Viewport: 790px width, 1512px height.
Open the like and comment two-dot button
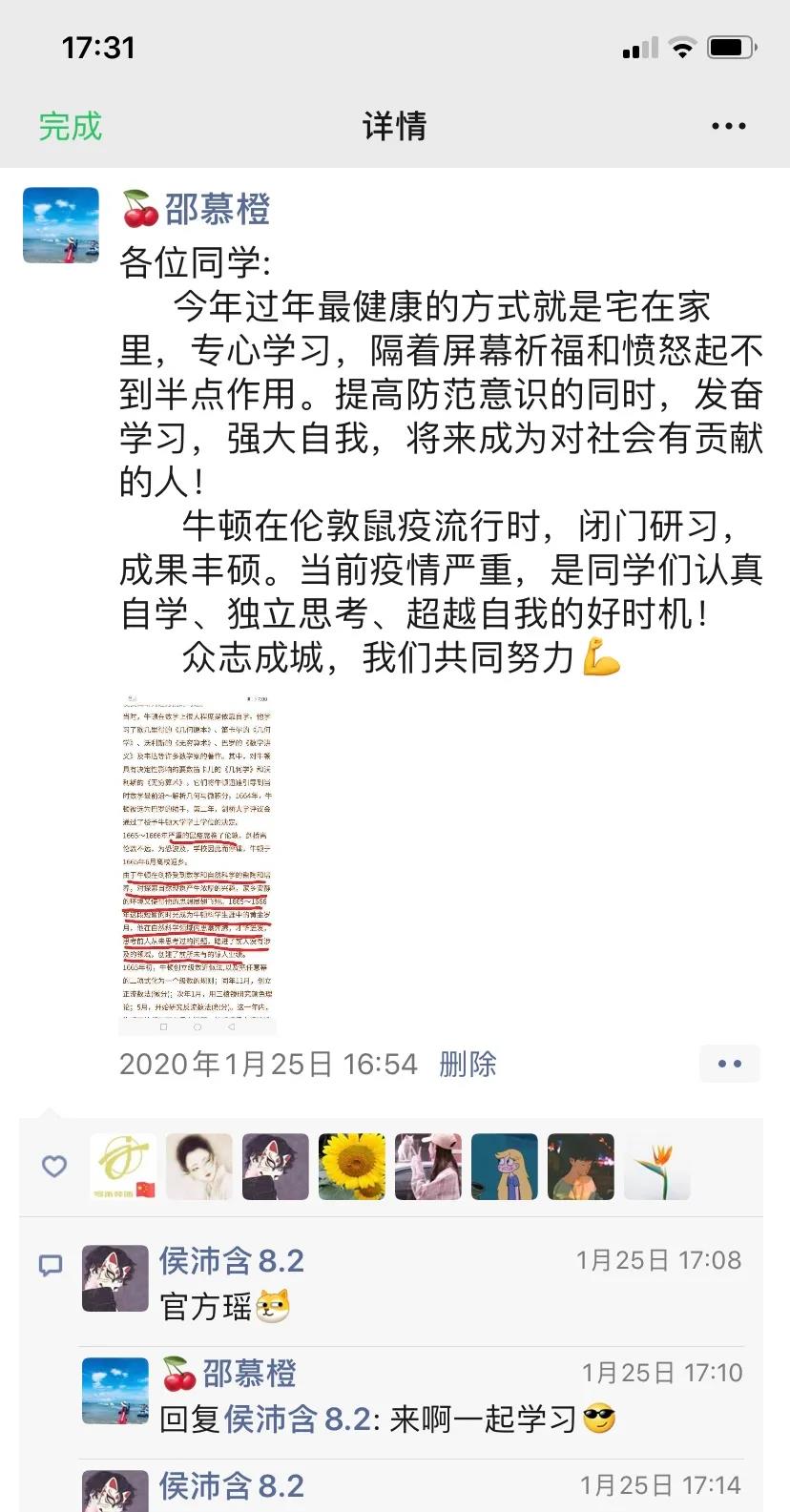[729, 1064]
